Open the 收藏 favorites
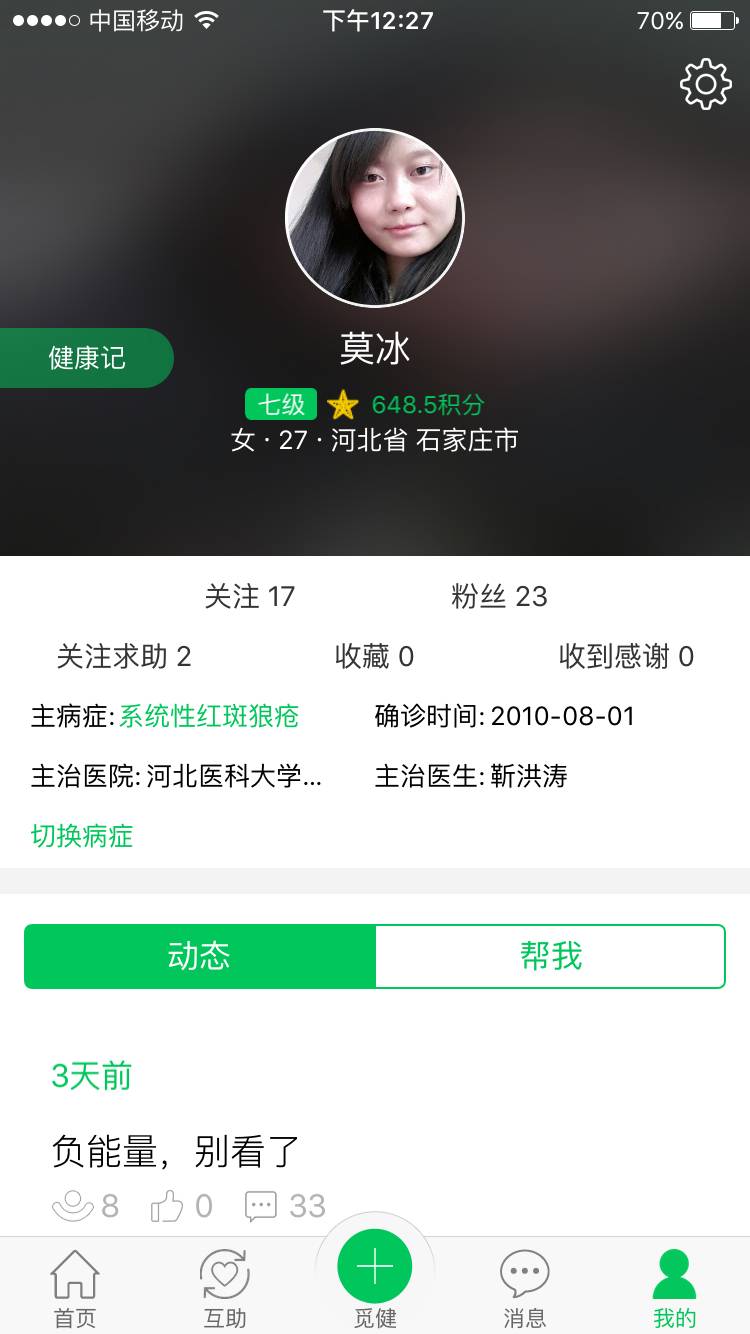This screenshot has height=1334, width=750. pos(374,657)
